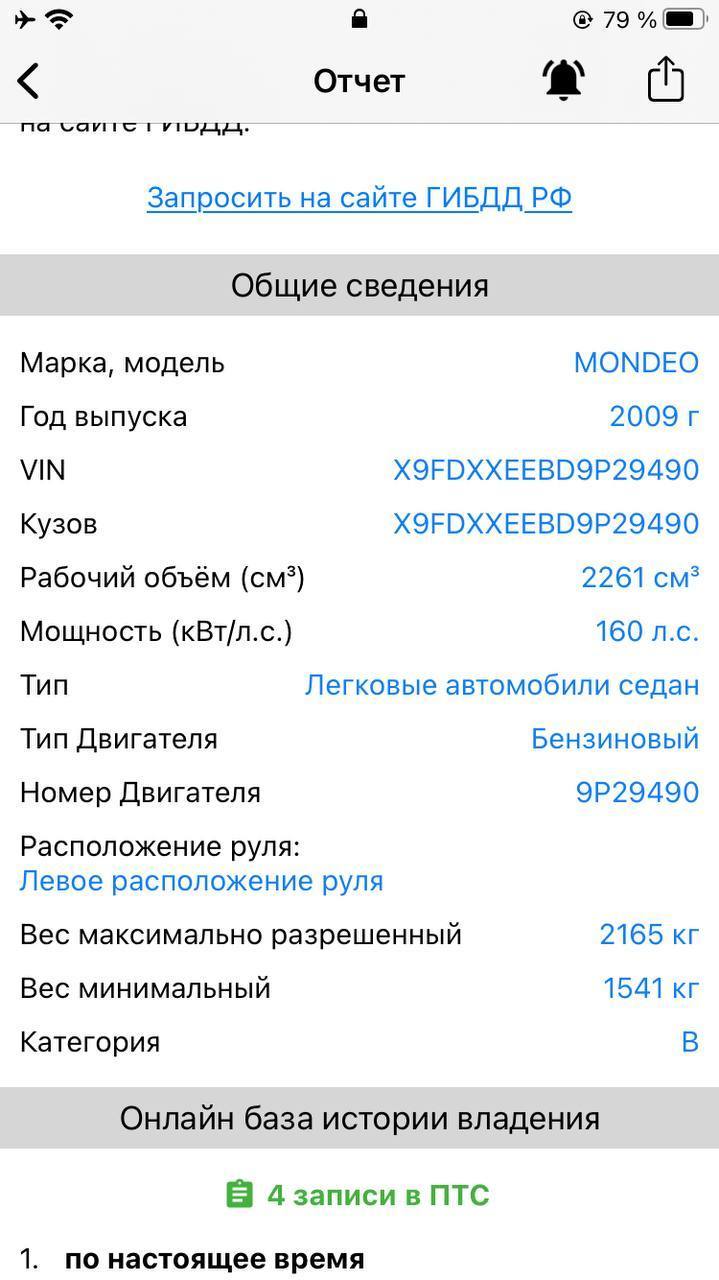Go back from the Отчет screen
719x1280 pixels.
tap(29, 81)
